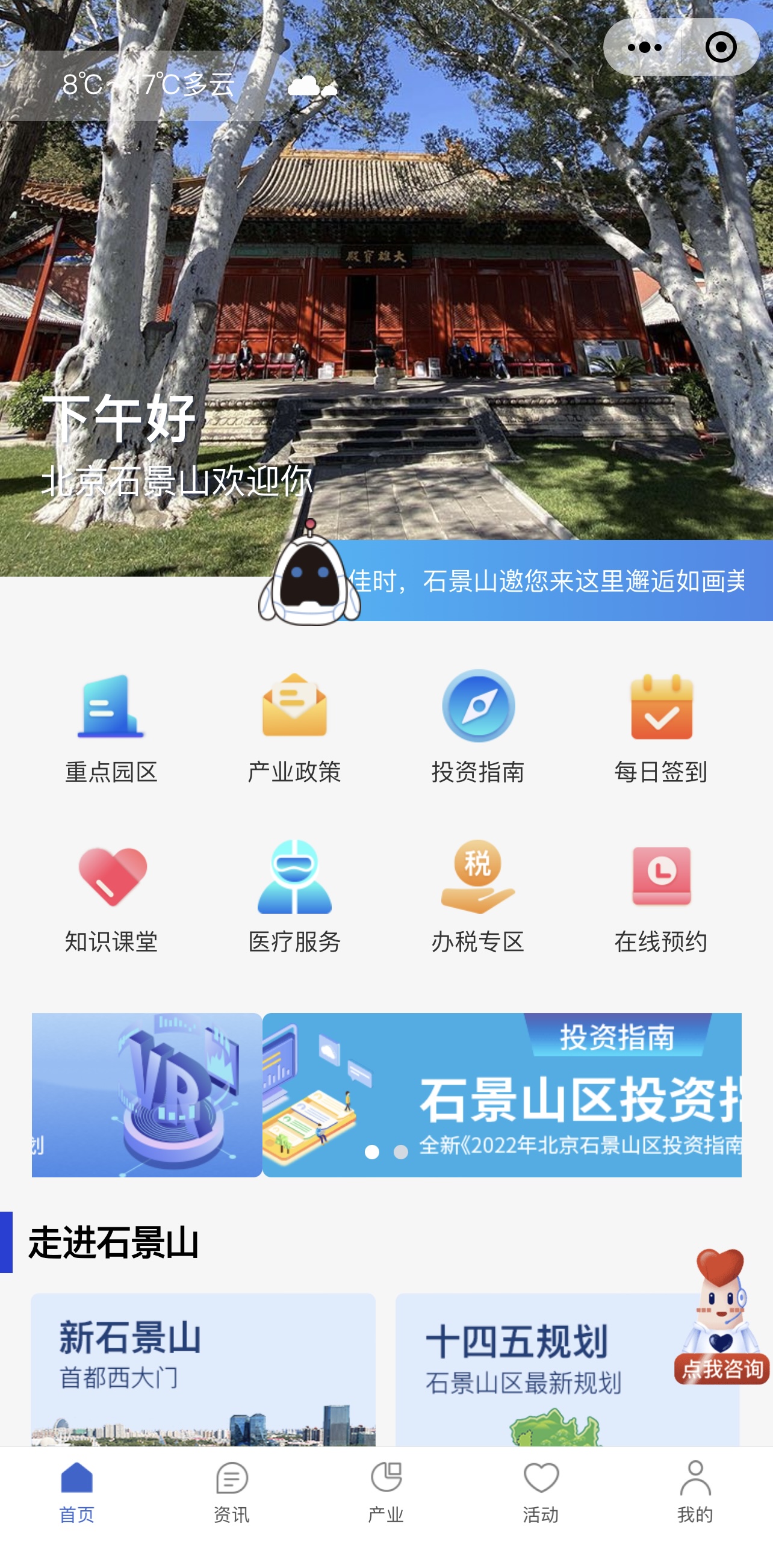Switch to the 我的 tab
Screen dimensions: 773x1568
point(695,1492)
